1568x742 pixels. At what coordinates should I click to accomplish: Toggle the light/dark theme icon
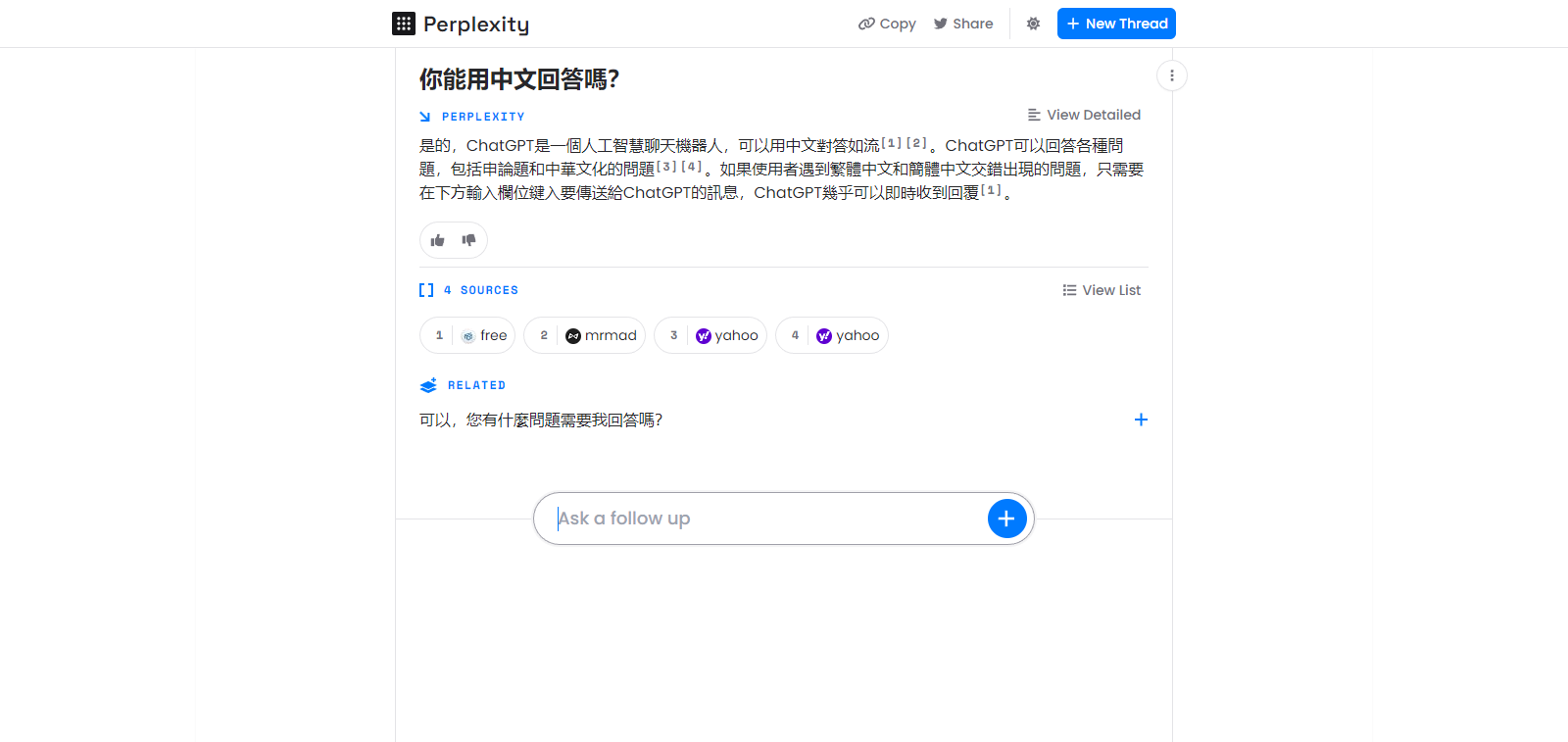(1033, 24)
